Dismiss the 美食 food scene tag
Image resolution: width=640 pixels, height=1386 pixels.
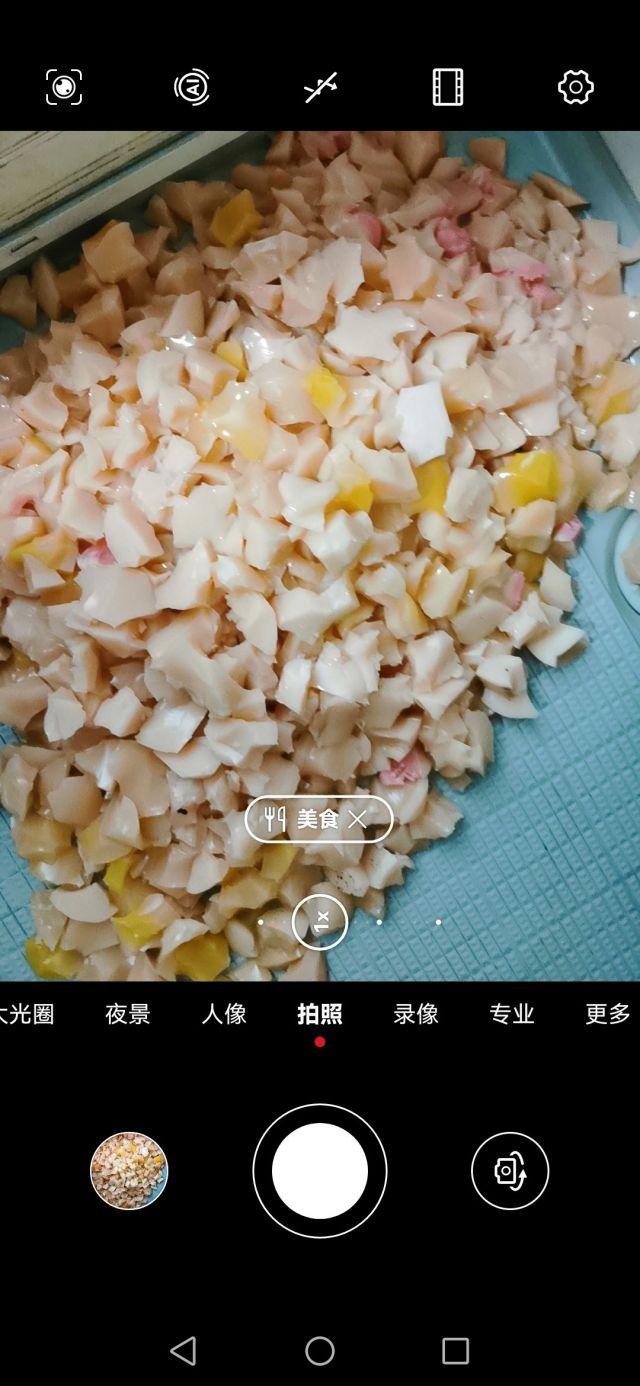click(x=358, y=819)
